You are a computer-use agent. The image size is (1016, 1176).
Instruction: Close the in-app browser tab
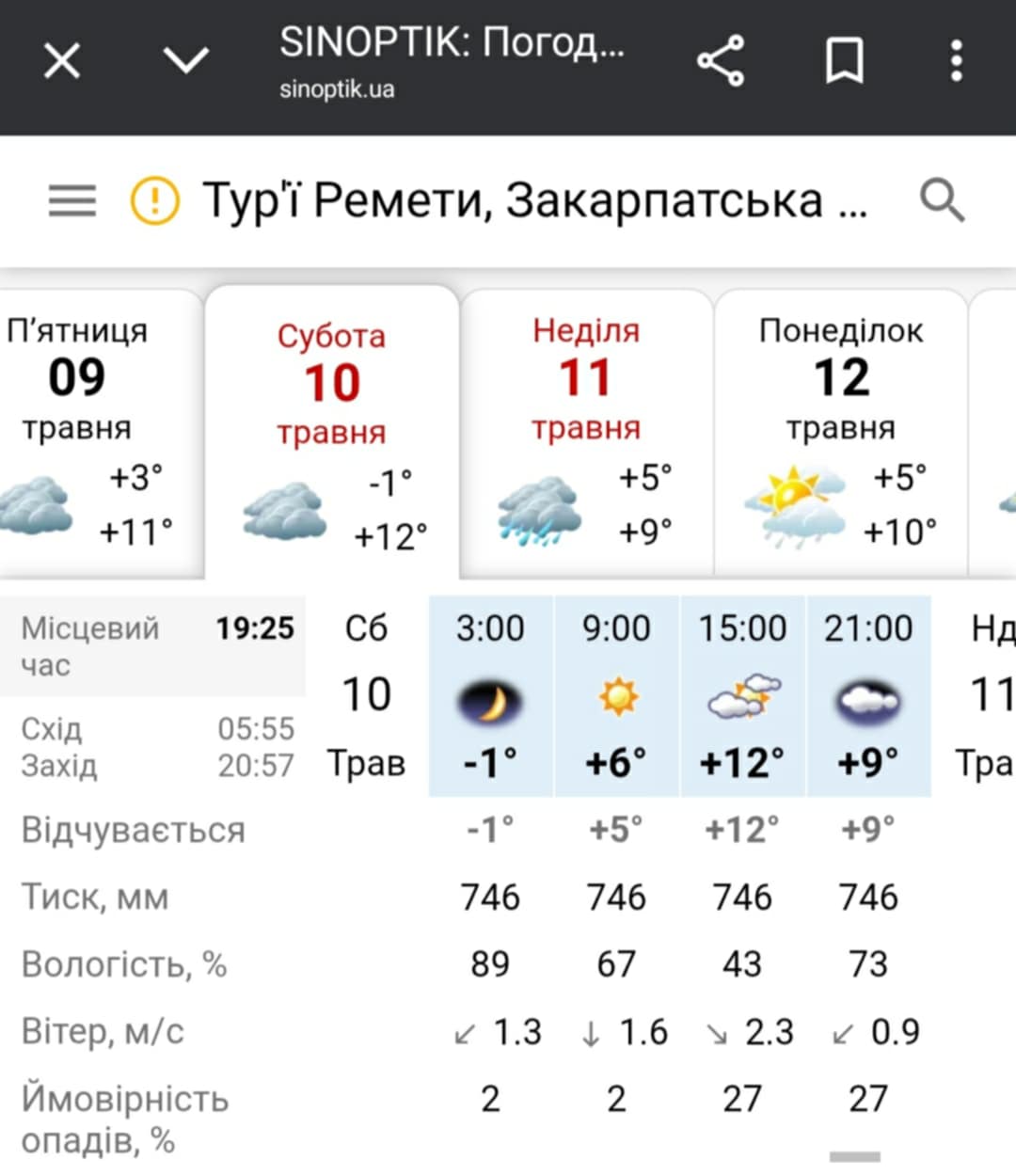coord(62,62)
